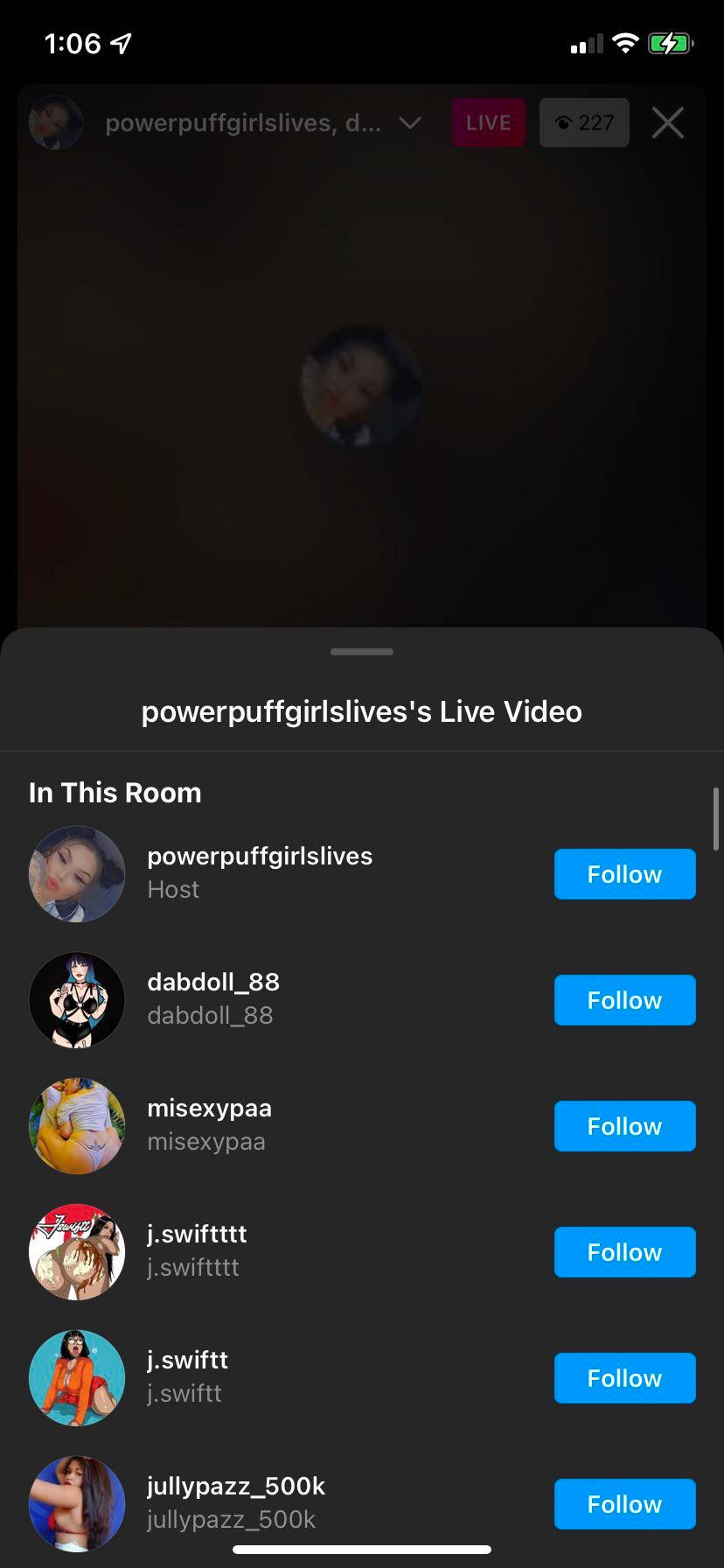The image size is (724, 1568).
Task: Follow jullypazz_500k
Action: pyautogui.click(x=624, y=1504)
